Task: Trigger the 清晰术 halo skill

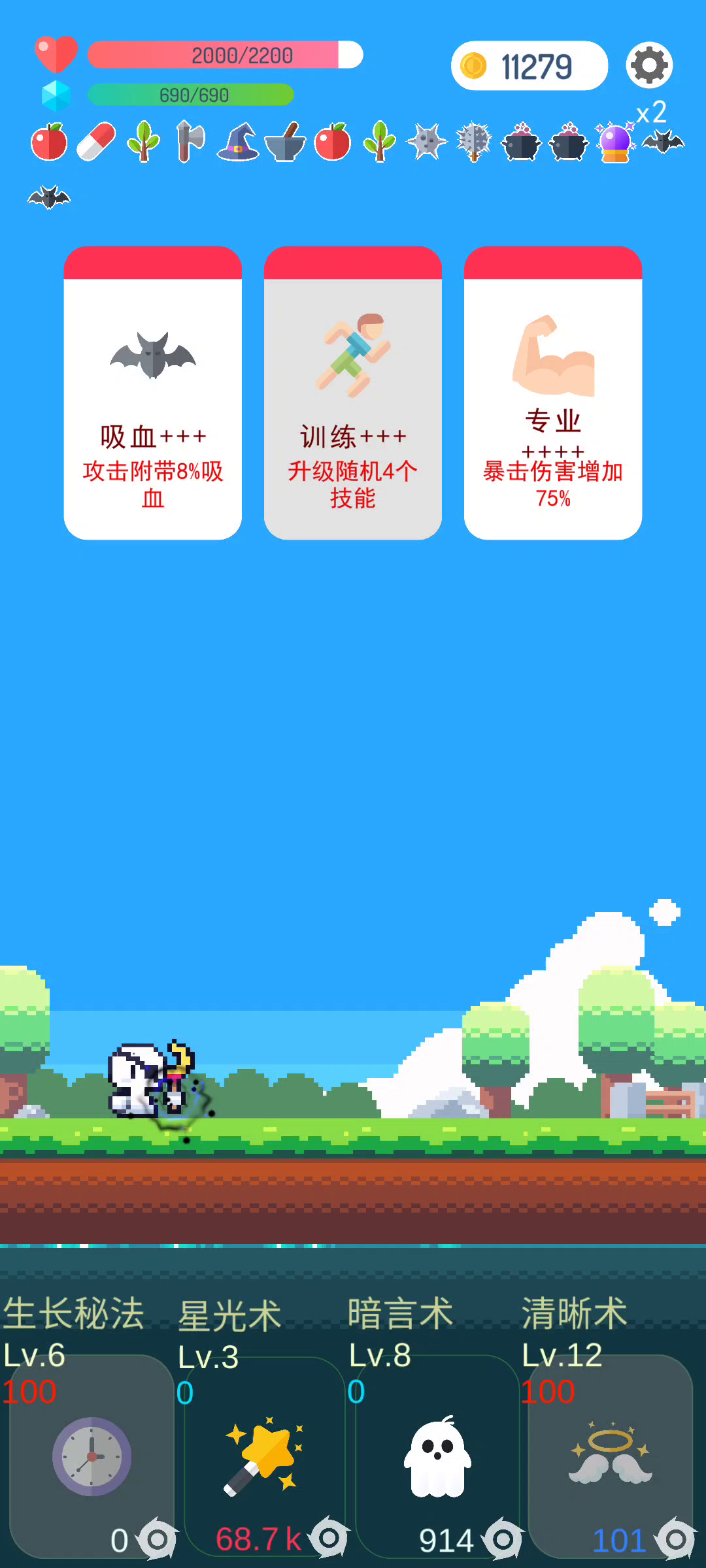Action: (610, 1456)
